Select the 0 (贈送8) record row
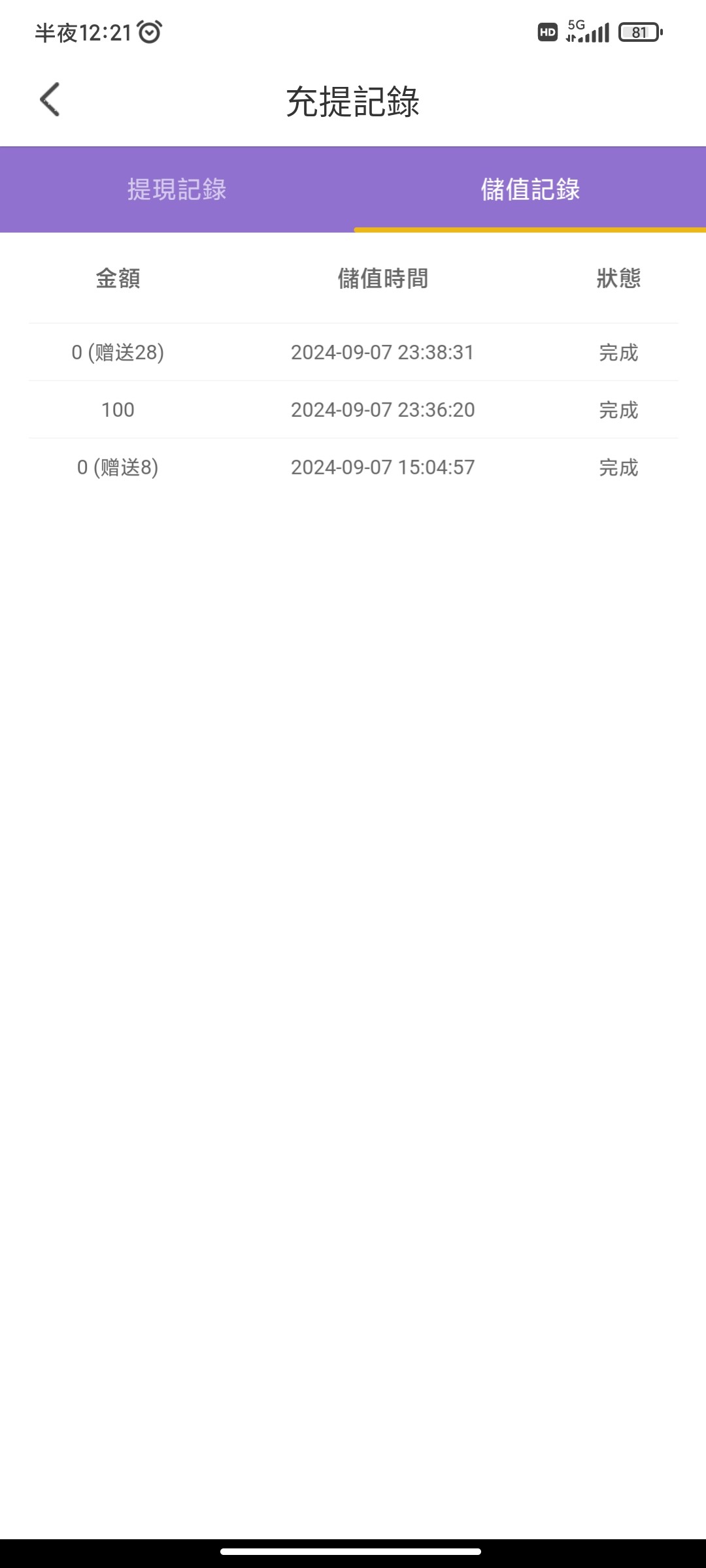The width and height of the screenshot is (706, 1568). (353, 467)
